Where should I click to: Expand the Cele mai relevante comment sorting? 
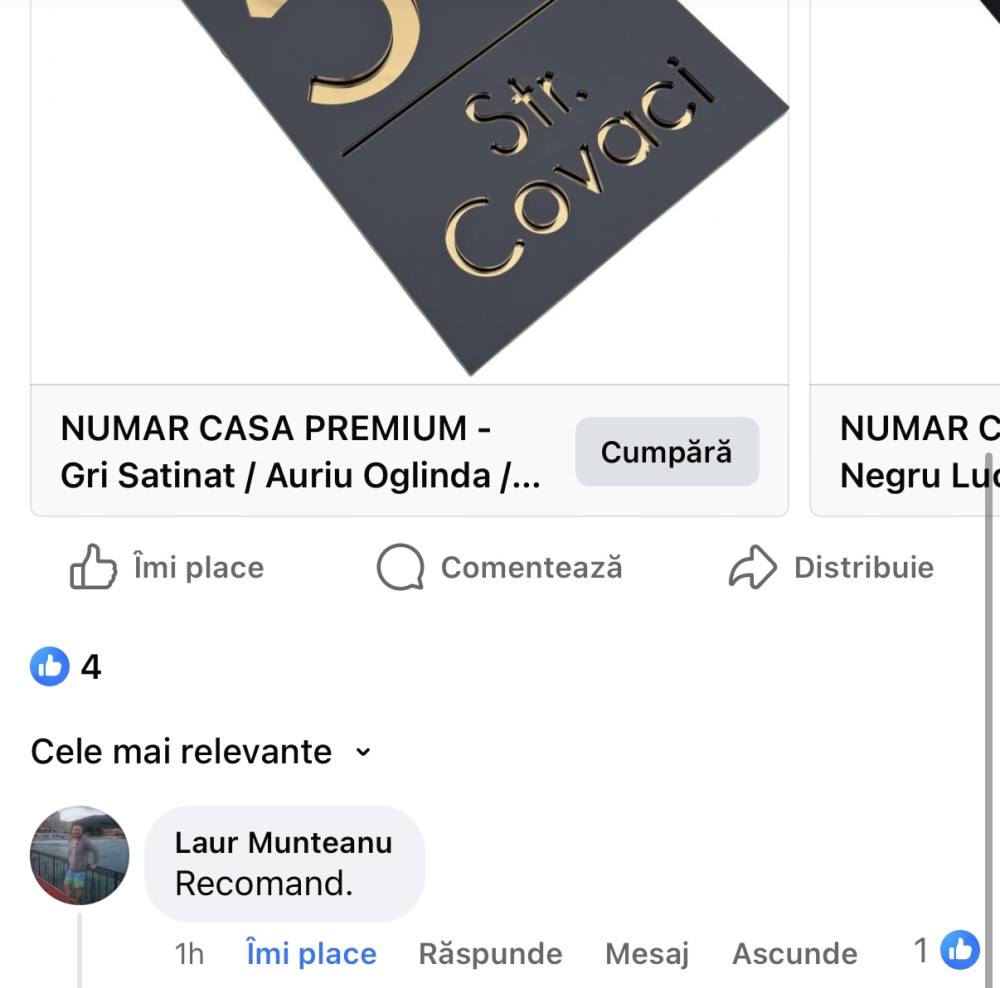(x=201, y=752)
